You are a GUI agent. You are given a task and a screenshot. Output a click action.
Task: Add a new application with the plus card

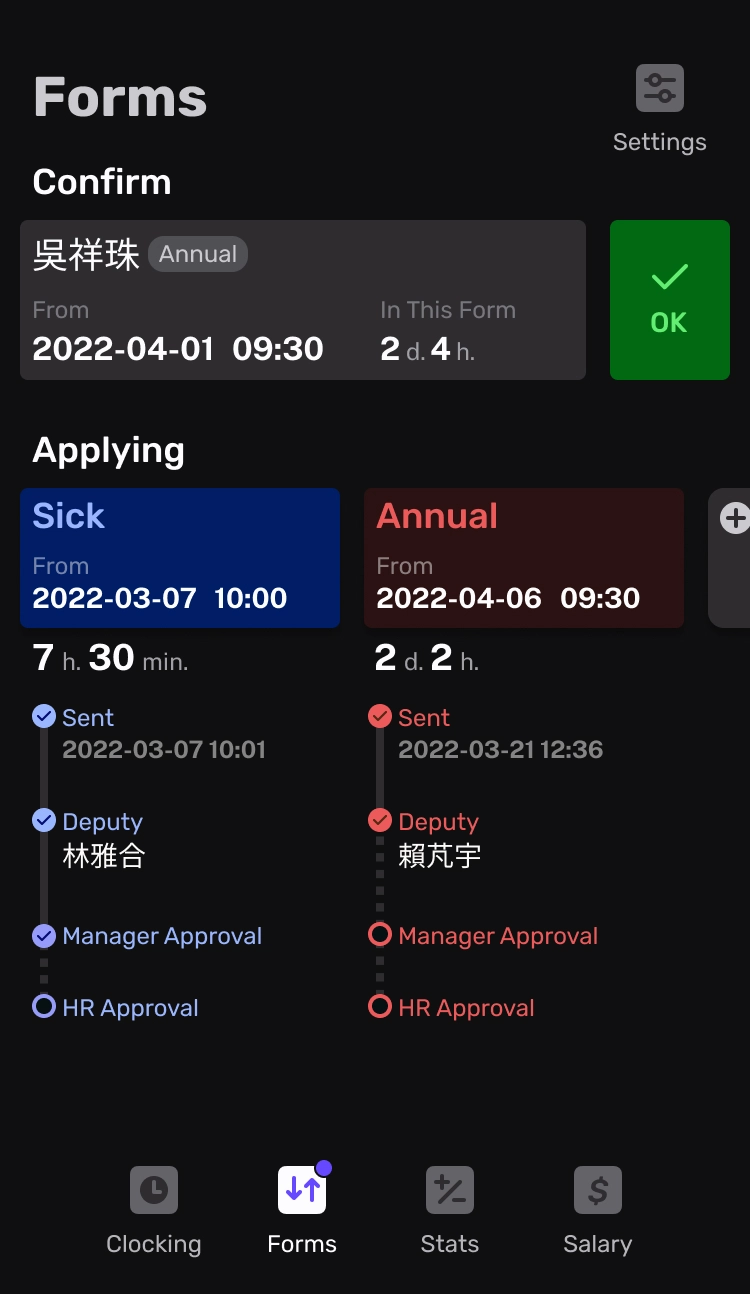click(x=730, y=558)
